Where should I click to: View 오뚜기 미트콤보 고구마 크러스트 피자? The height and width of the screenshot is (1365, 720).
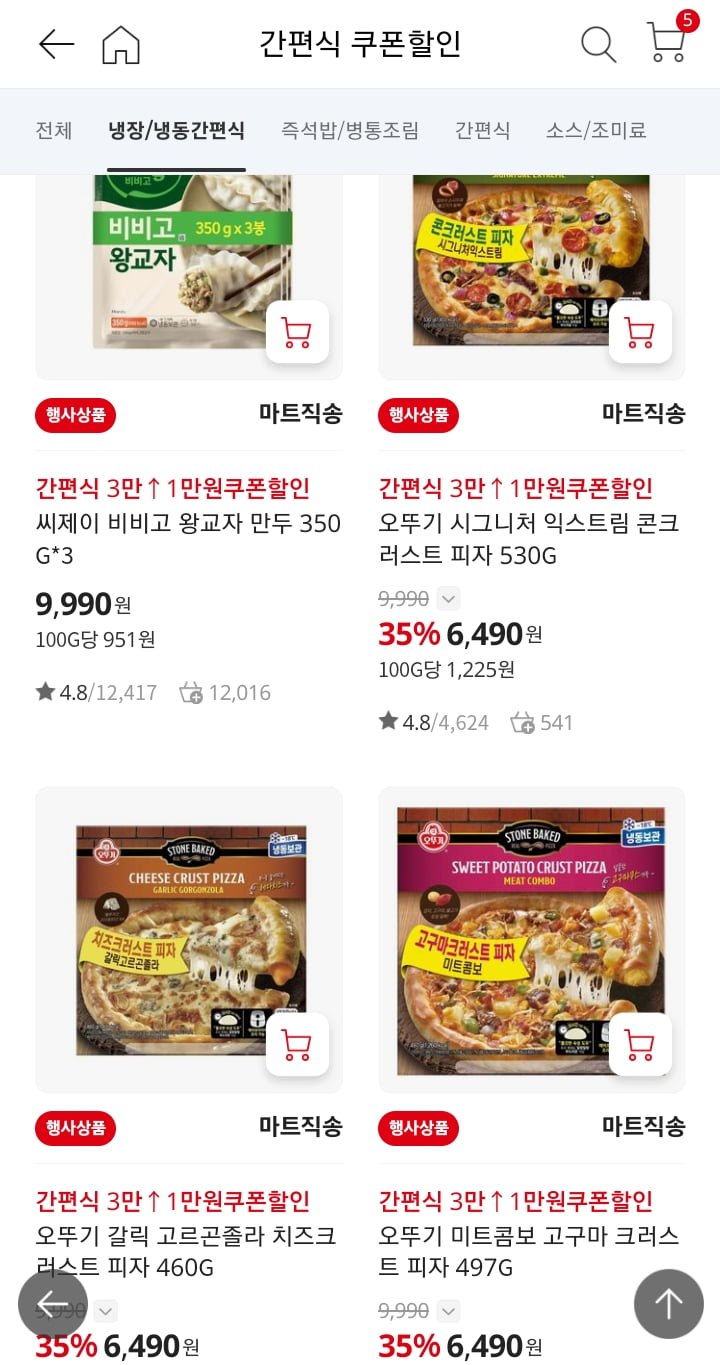(529, 1251)
